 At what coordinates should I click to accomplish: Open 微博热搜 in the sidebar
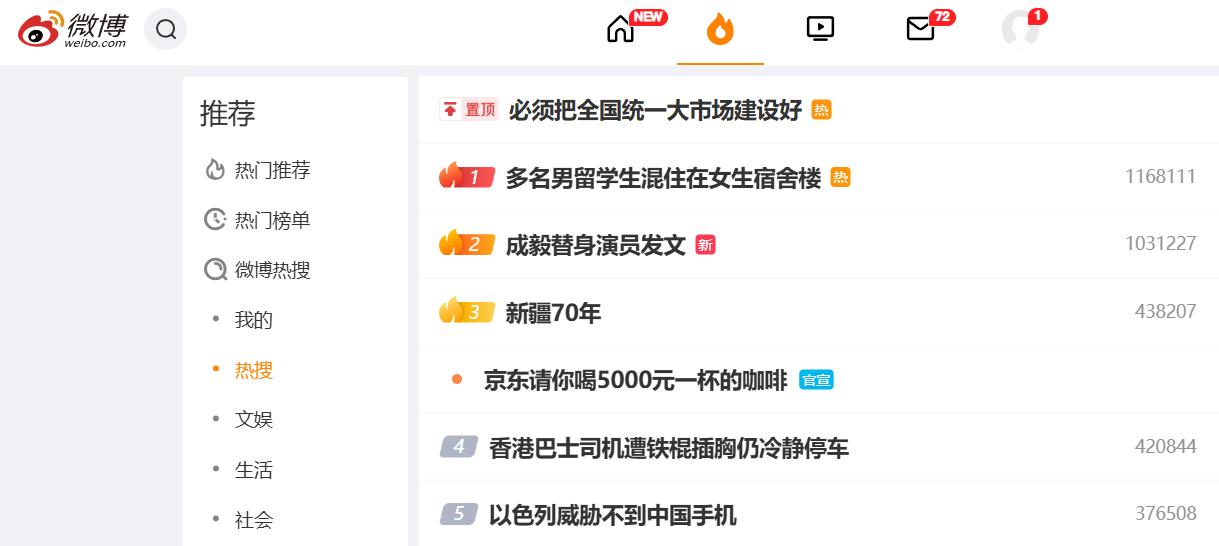tap(272, 270)
